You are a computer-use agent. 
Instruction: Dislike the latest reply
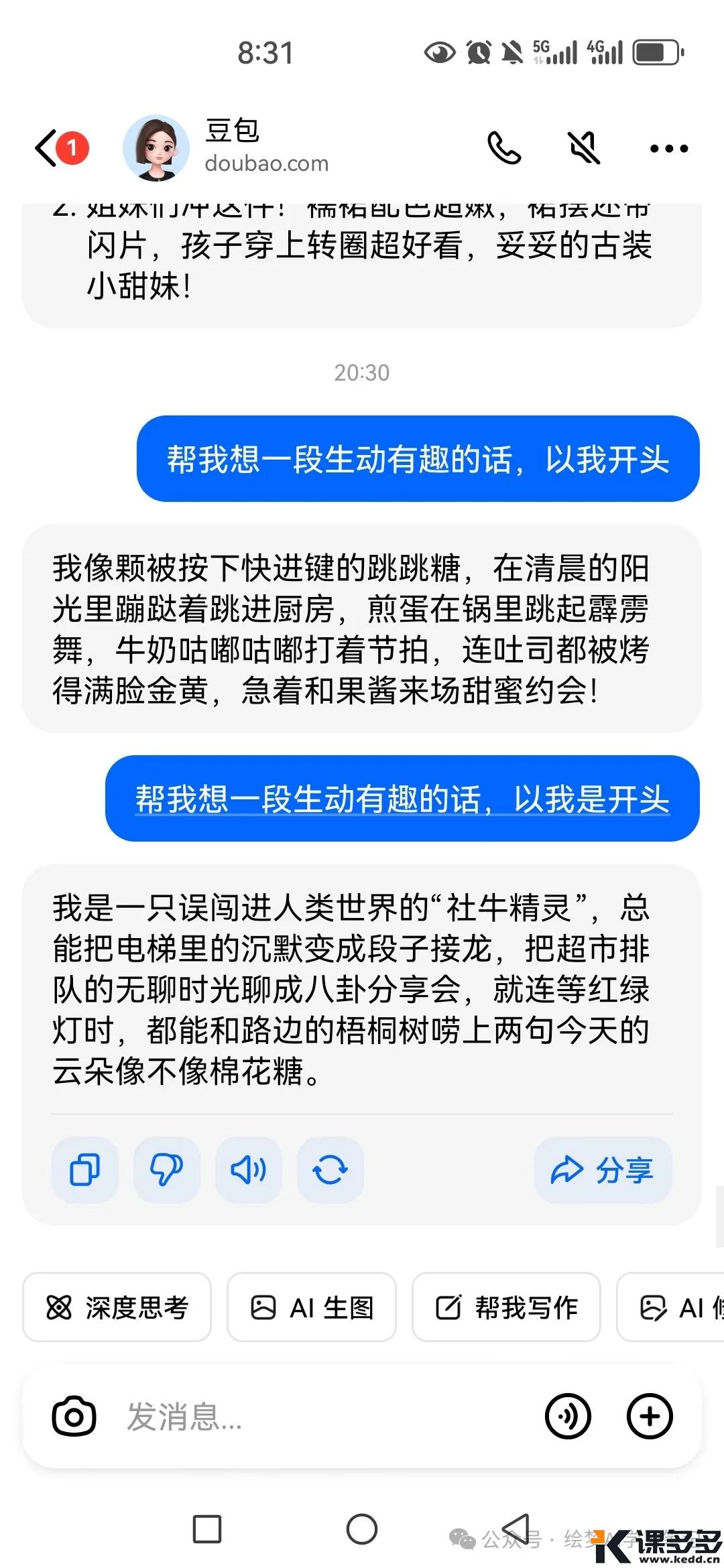pos(166,1170)
